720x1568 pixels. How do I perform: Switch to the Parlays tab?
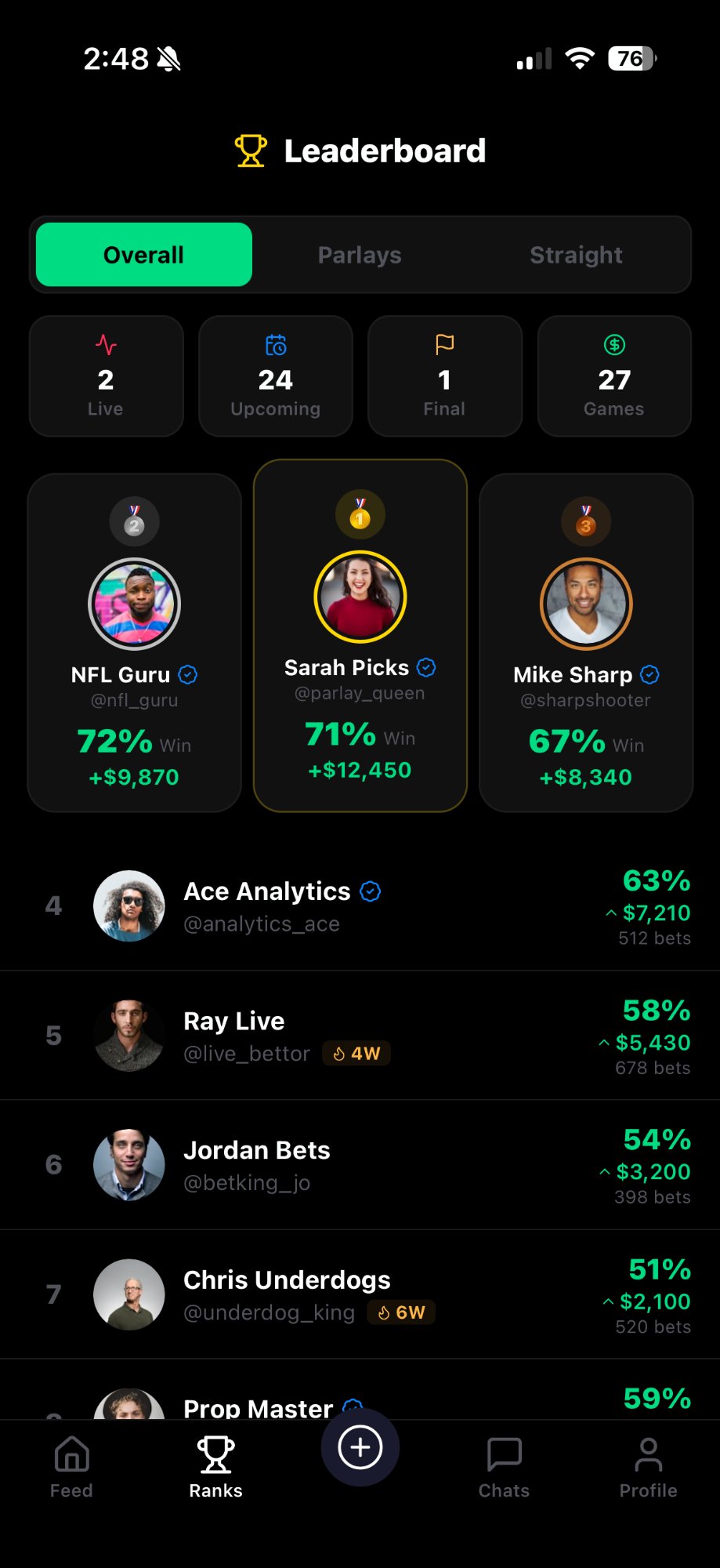[360, 255]
